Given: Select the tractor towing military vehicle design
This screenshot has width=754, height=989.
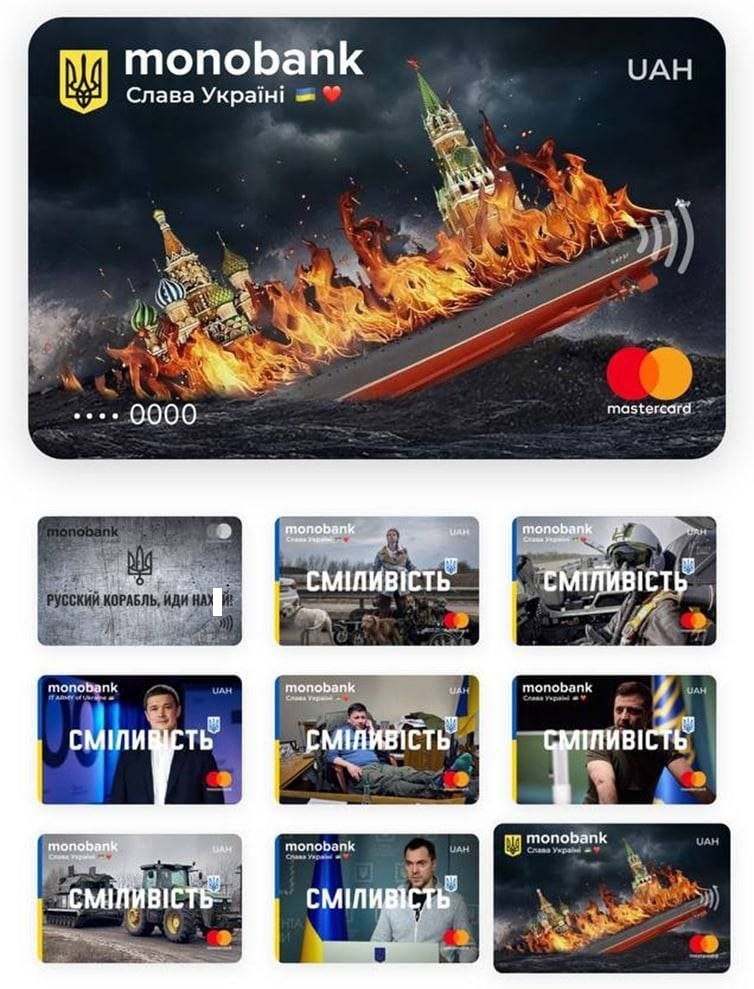Looking at the screenshot, I should 140,897.
